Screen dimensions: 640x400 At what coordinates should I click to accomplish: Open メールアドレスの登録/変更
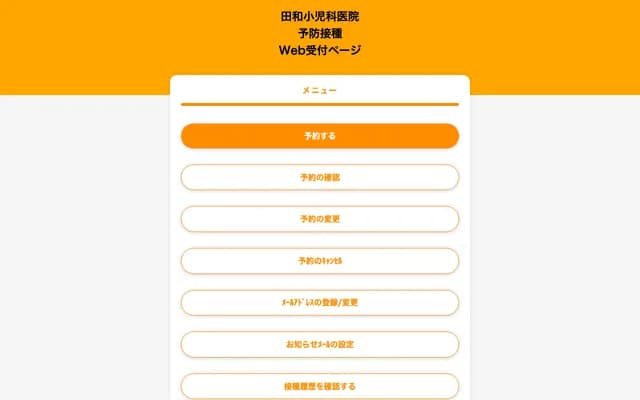tap(320, 302)
